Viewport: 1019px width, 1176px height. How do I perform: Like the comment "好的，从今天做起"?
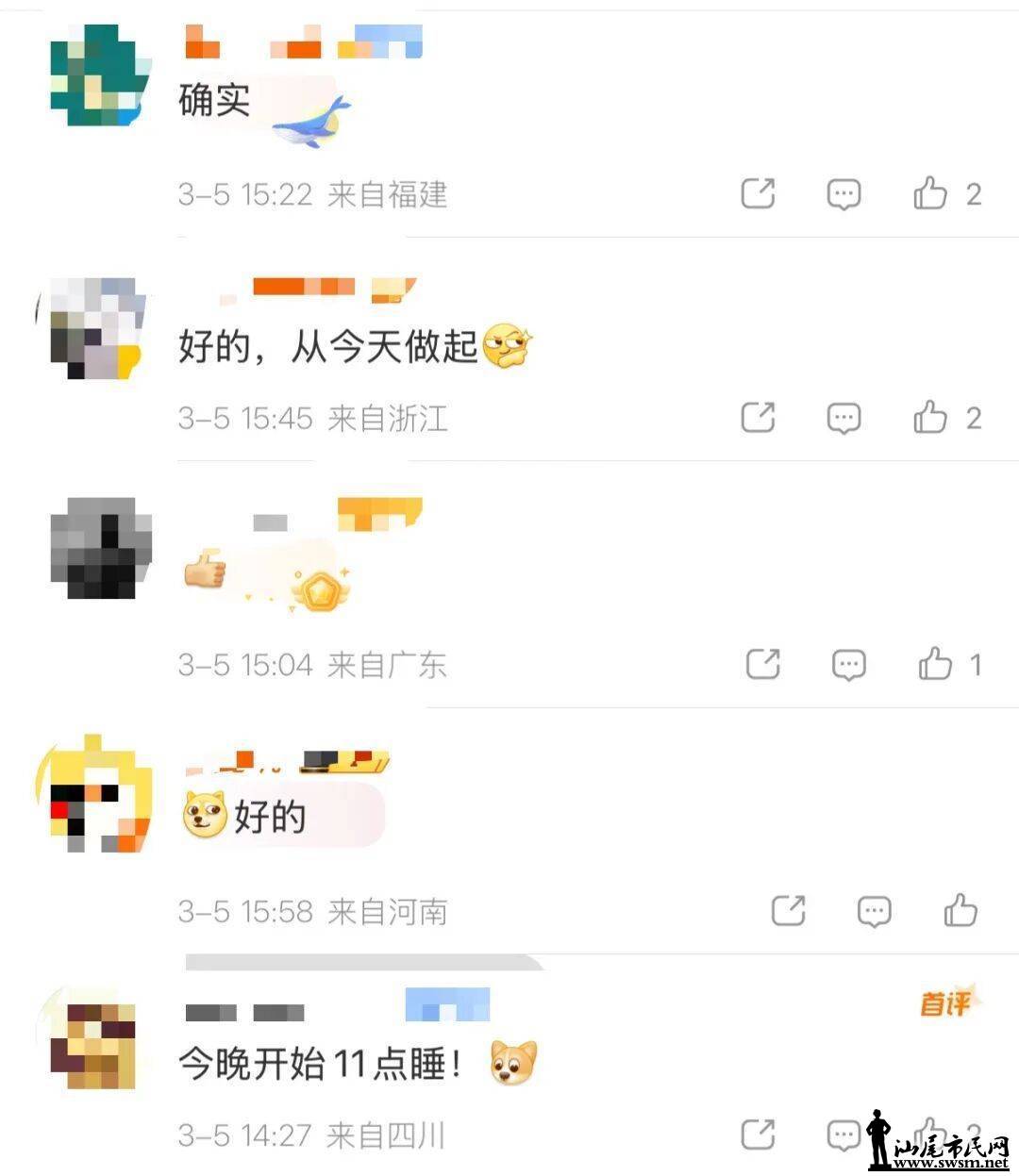coord(930,417)
